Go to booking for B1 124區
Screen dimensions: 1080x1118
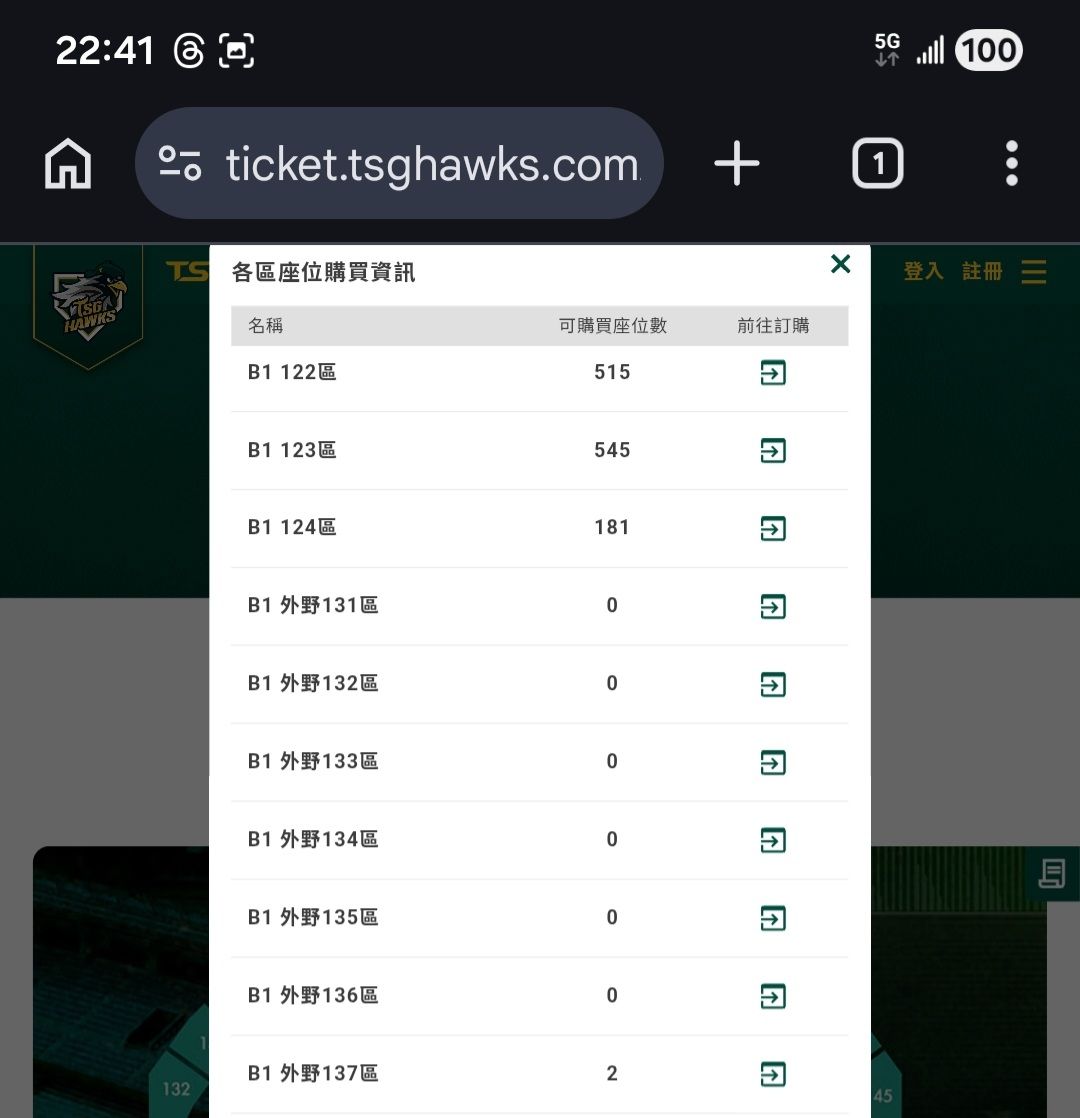coord(772,529)
